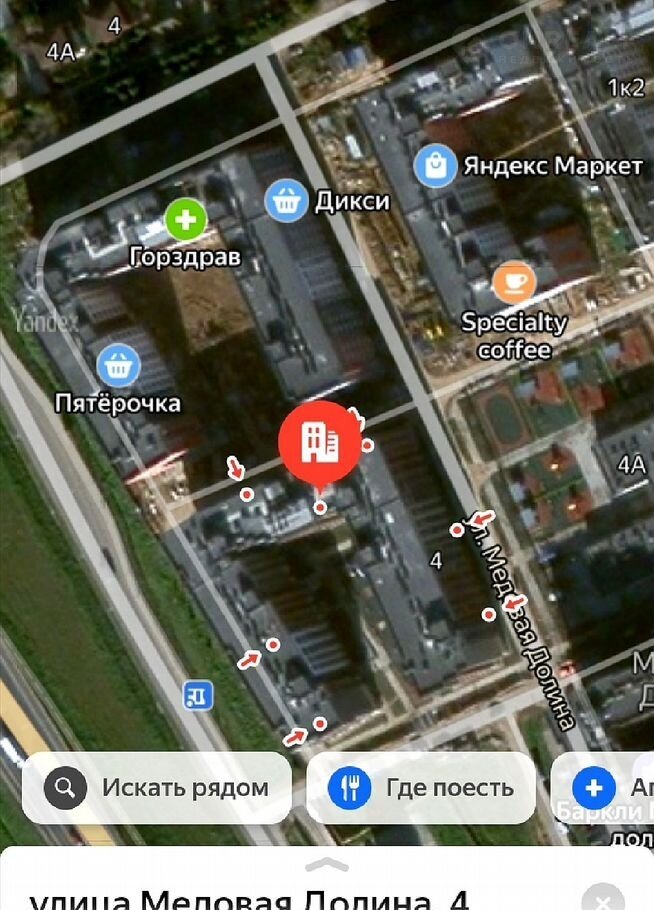Image resolution: width=654 pixels, height=910 pixels.
Task: Open the Горздрав pharmacy marker
Action: (184, 220)
